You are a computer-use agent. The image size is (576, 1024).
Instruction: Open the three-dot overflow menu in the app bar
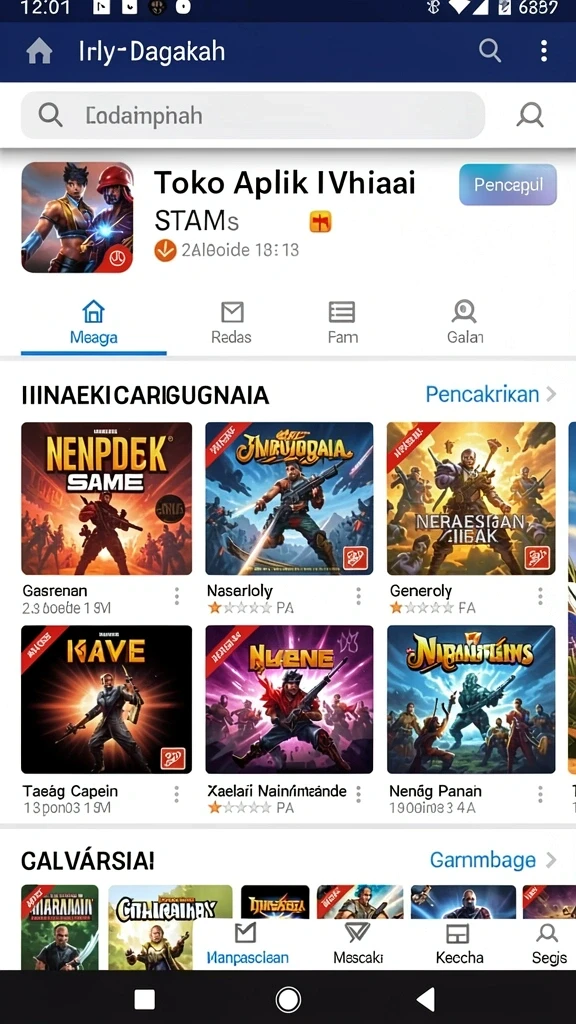coord(543,51)
